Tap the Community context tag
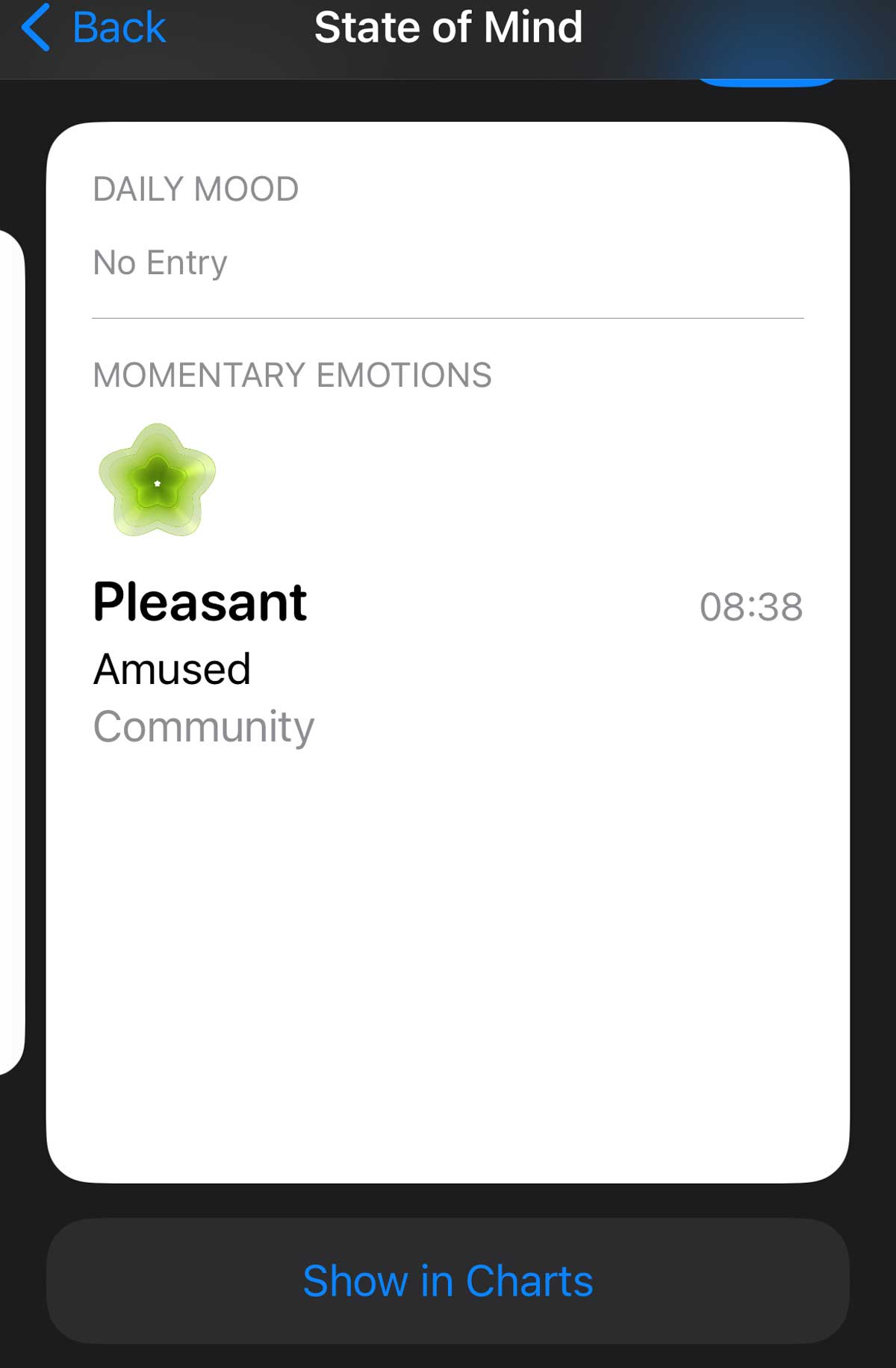 point(203,726)
